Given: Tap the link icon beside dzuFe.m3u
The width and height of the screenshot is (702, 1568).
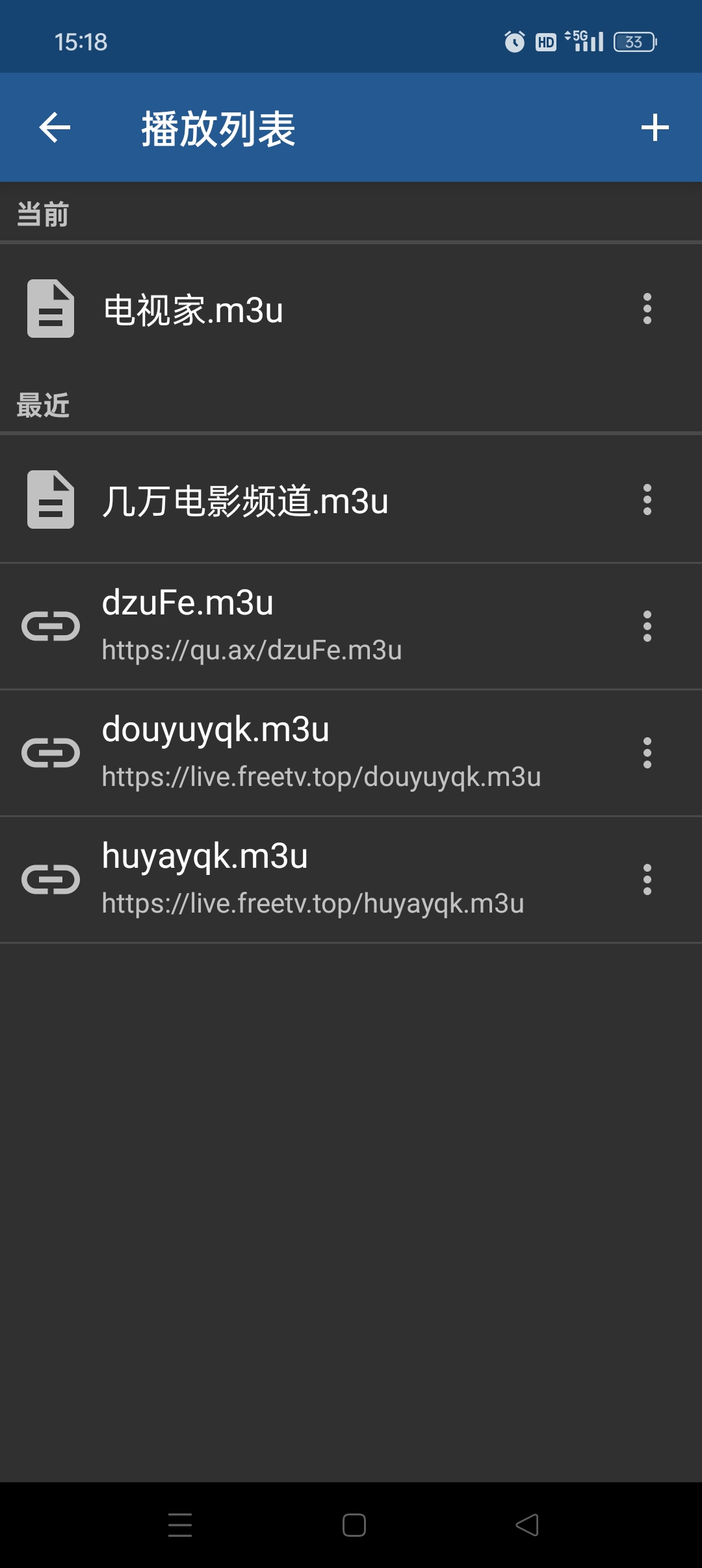Looking at the screenshot, I should (50, 626).
